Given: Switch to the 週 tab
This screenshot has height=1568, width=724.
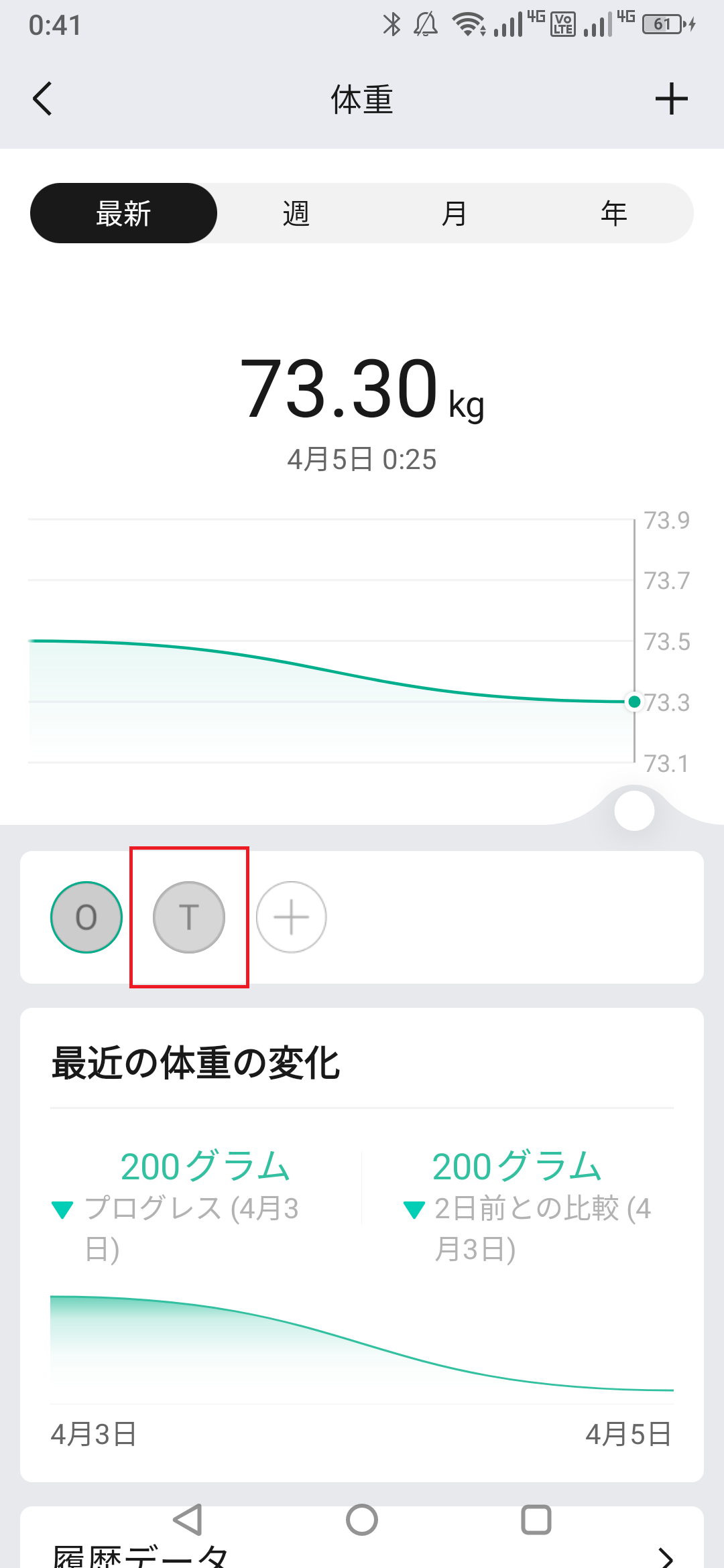Looking at the screenshot, I should [x=296, y=213].
